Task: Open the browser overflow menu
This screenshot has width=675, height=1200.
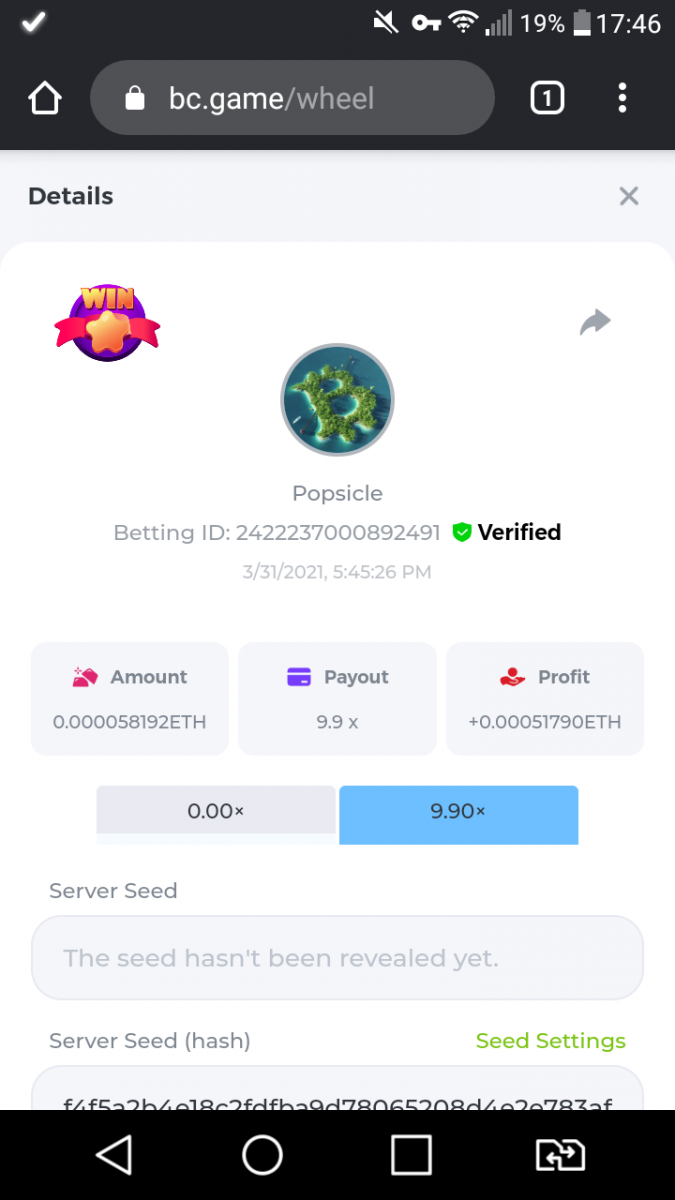Action: pos(622,98)
